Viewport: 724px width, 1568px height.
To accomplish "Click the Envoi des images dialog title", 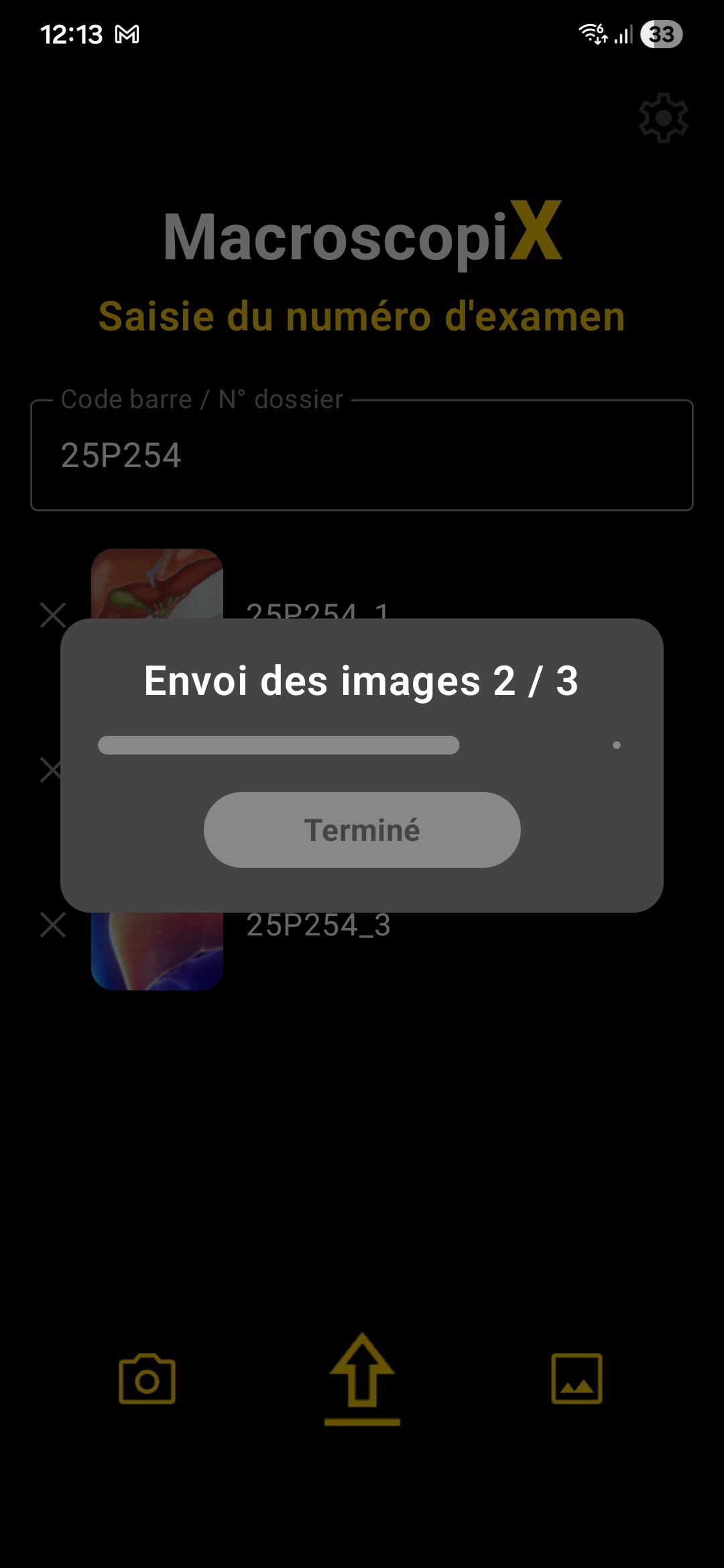I will pyautogui.click(x=362, y=682).
